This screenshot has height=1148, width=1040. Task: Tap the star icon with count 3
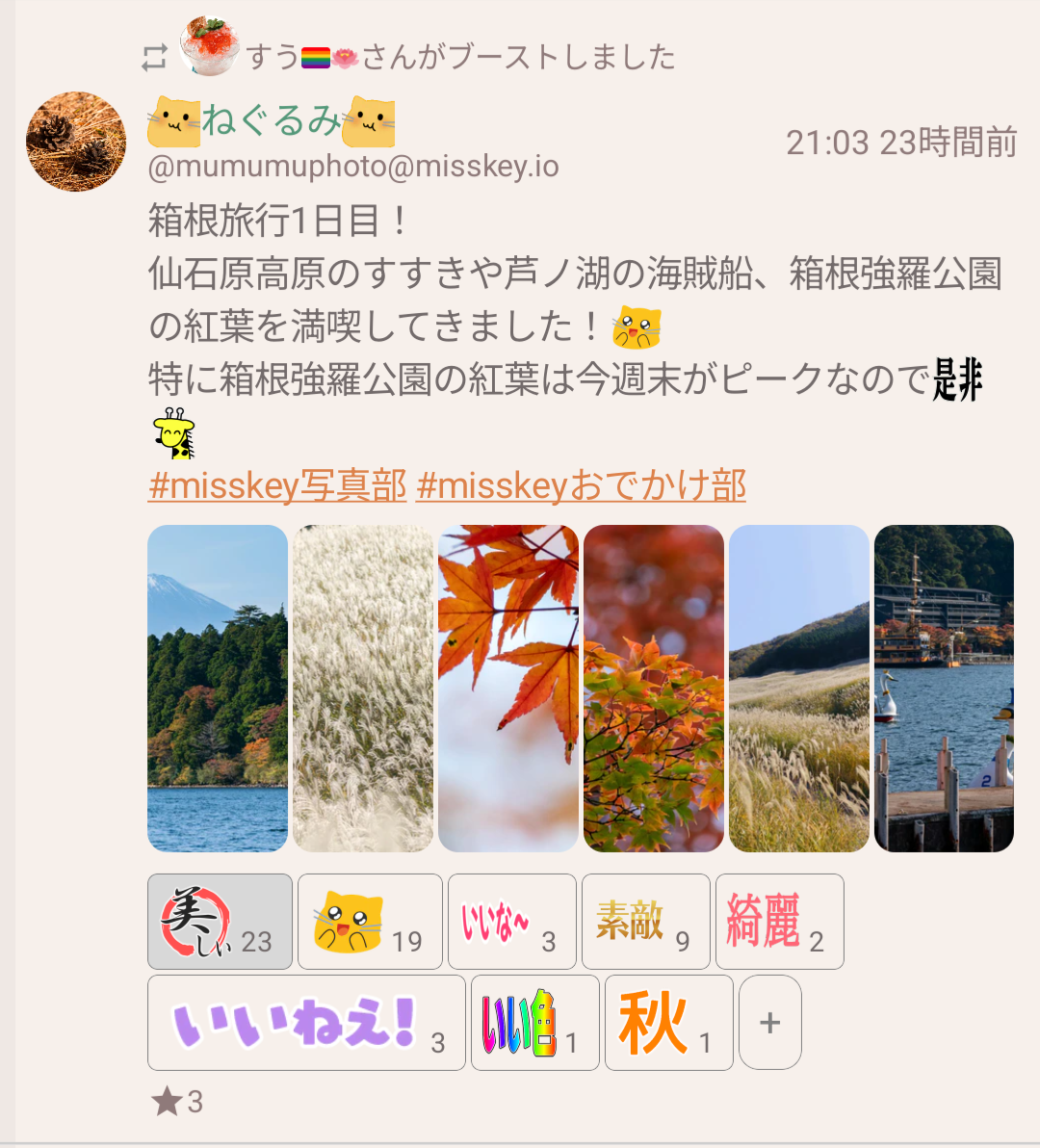coord(168,1101)
